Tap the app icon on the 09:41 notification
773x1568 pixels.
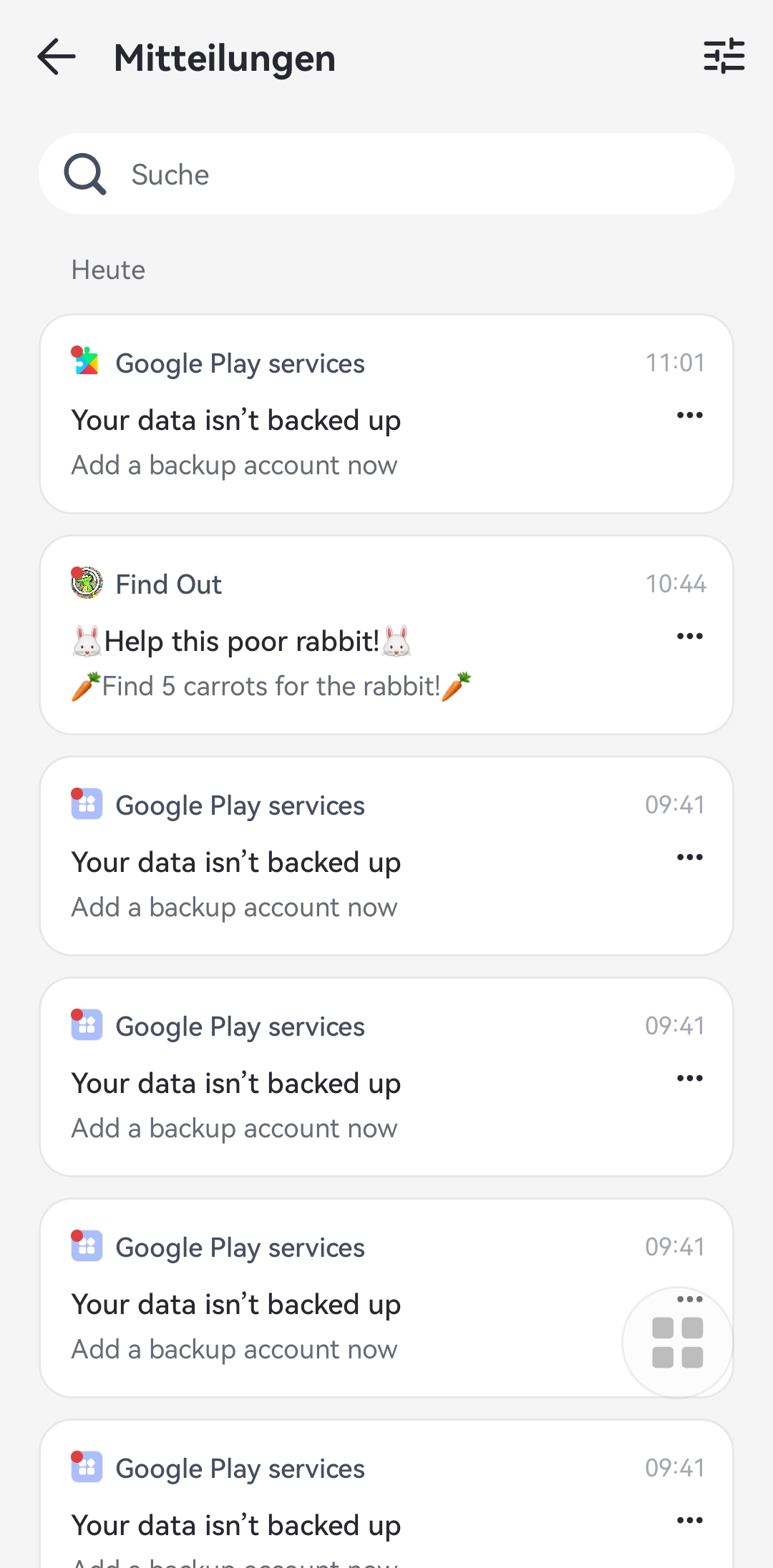[87, 805]
